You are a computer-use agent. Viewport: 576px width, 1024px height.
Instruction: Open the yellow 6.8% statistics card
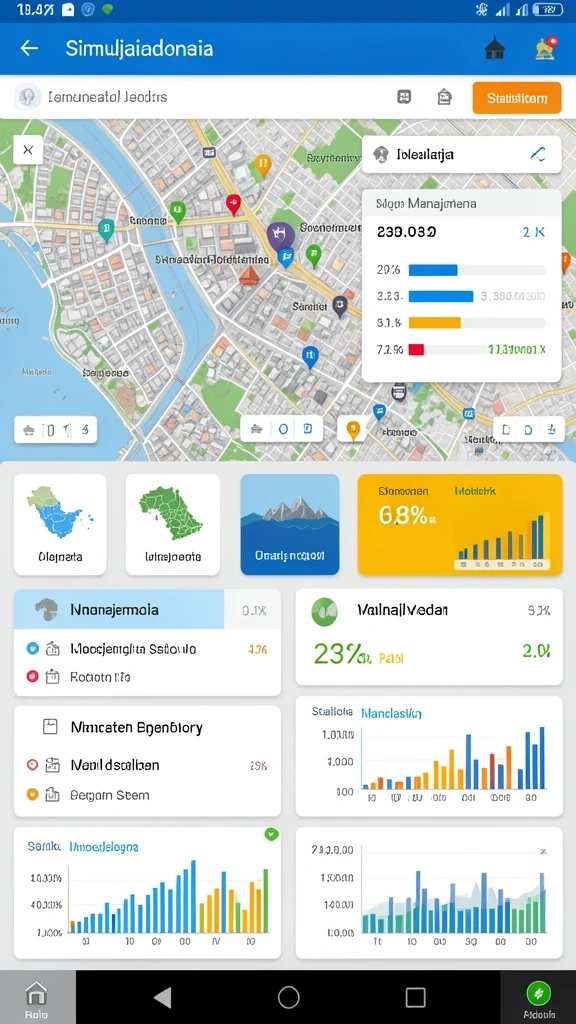(x=460, y=524)
